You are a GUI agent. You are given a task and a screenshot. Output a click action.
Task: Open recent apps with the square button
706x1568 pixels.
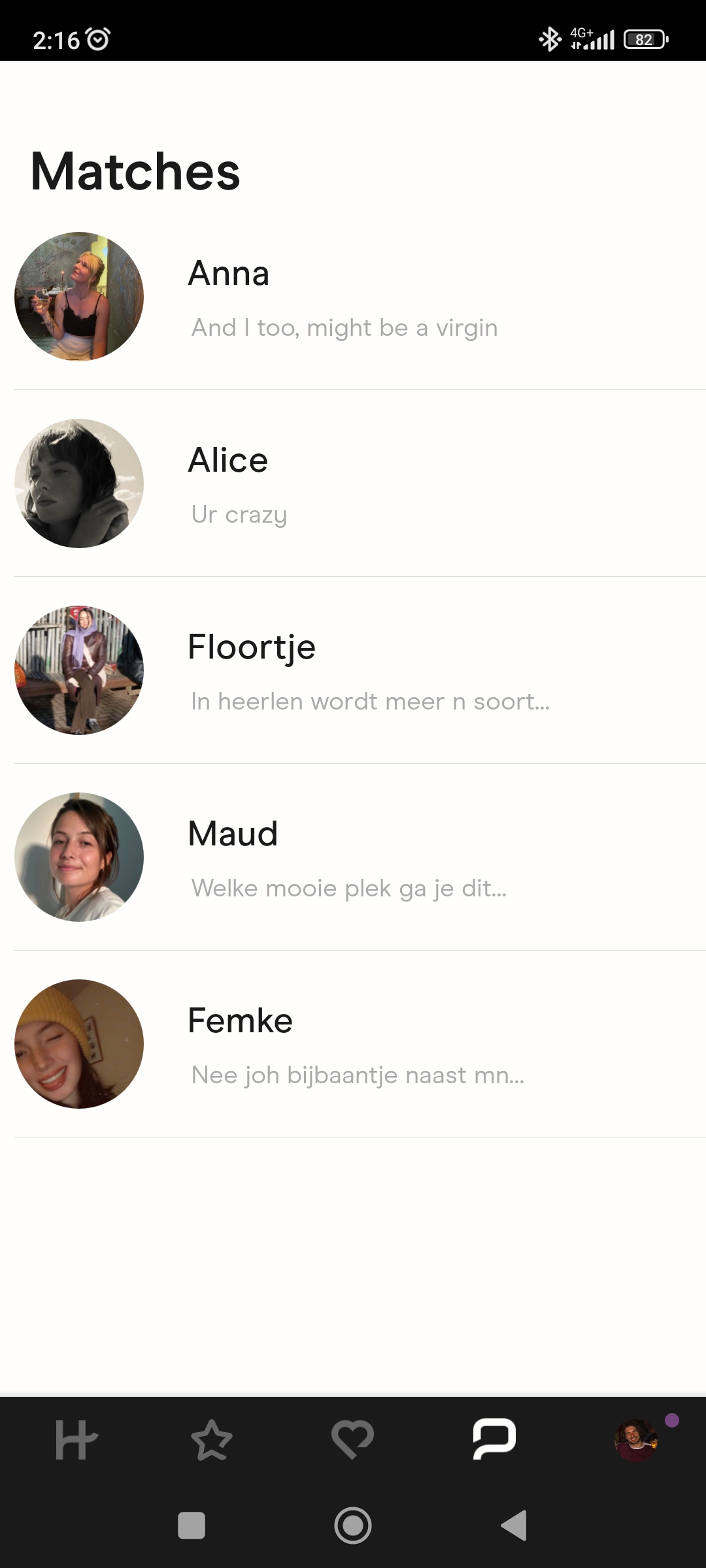click(x=192, y=1527)
